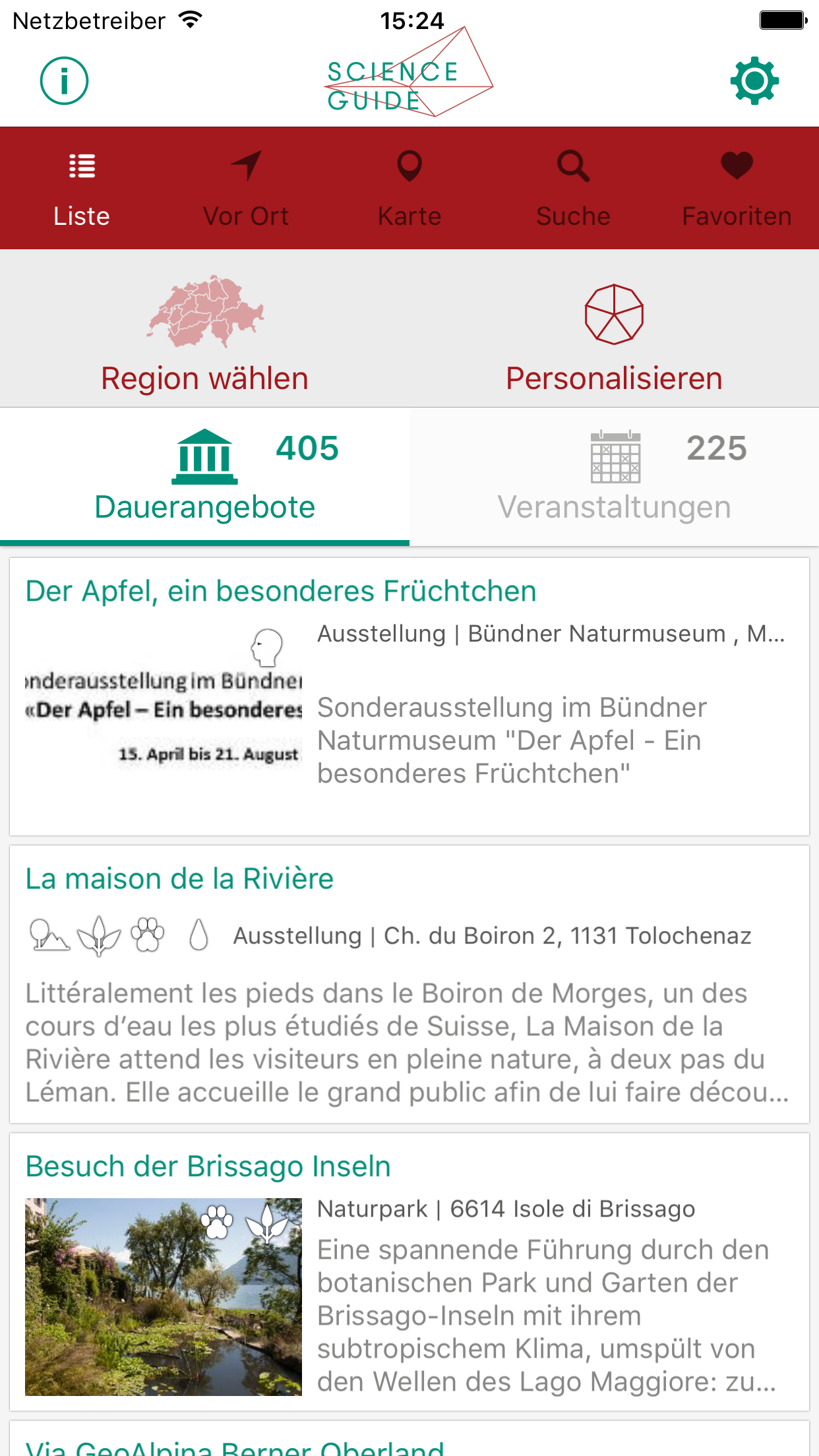Open Der Apfel, ein besonderes Früchtchen card
The image size is (819, 1456).
pos(409,697)
